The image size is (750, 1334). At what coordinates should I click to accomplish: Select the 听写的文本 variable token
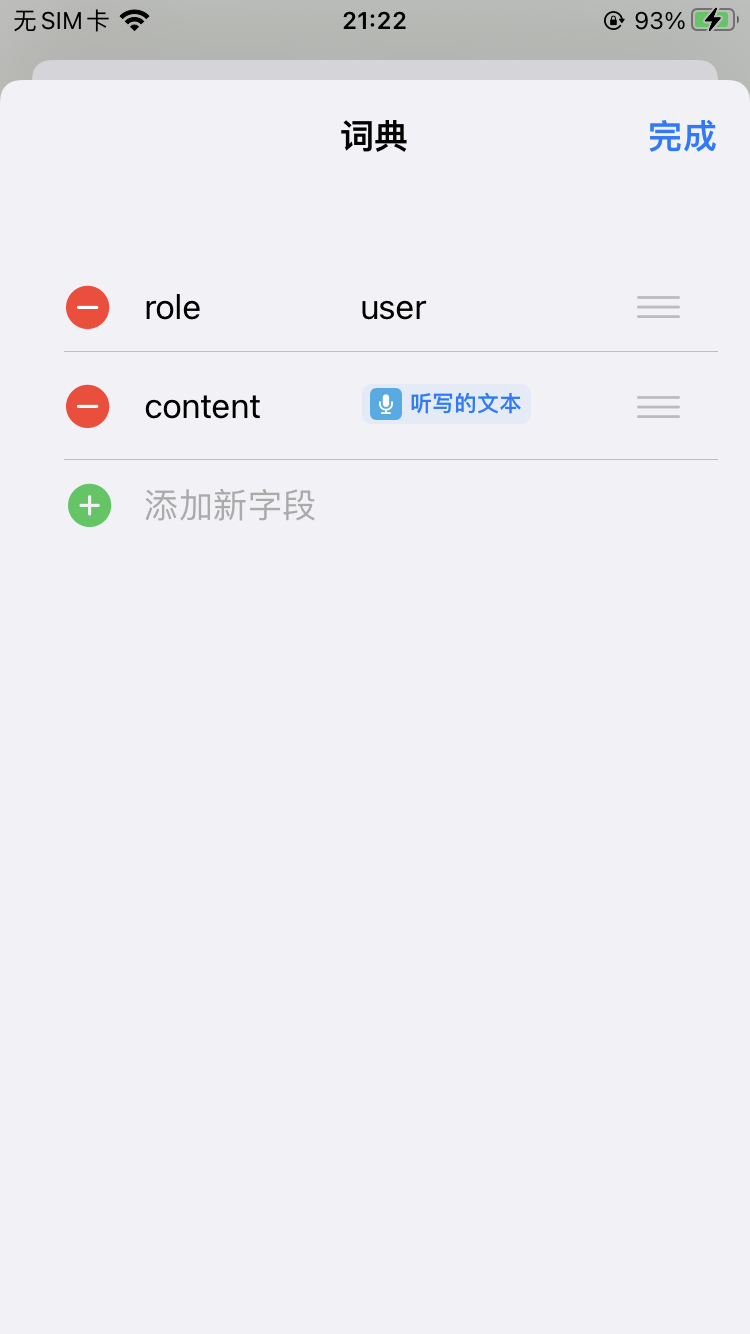[446, 404]
